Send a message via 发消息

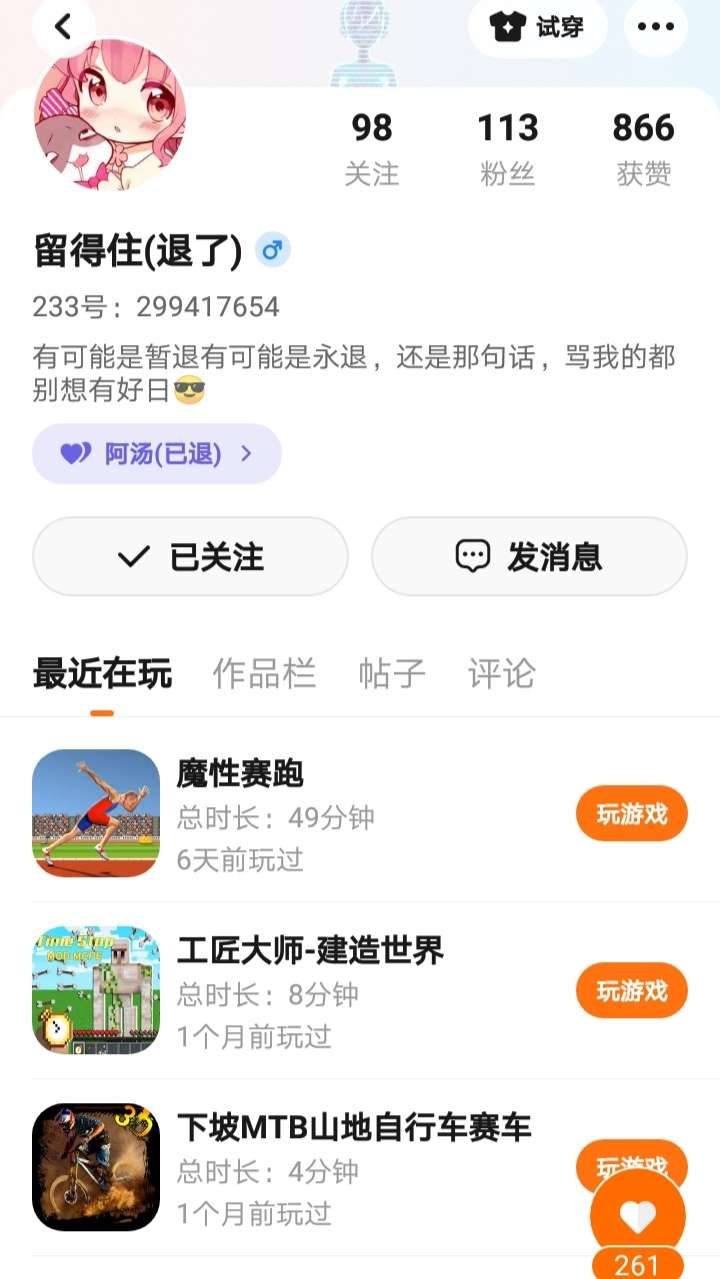(529, 557)
